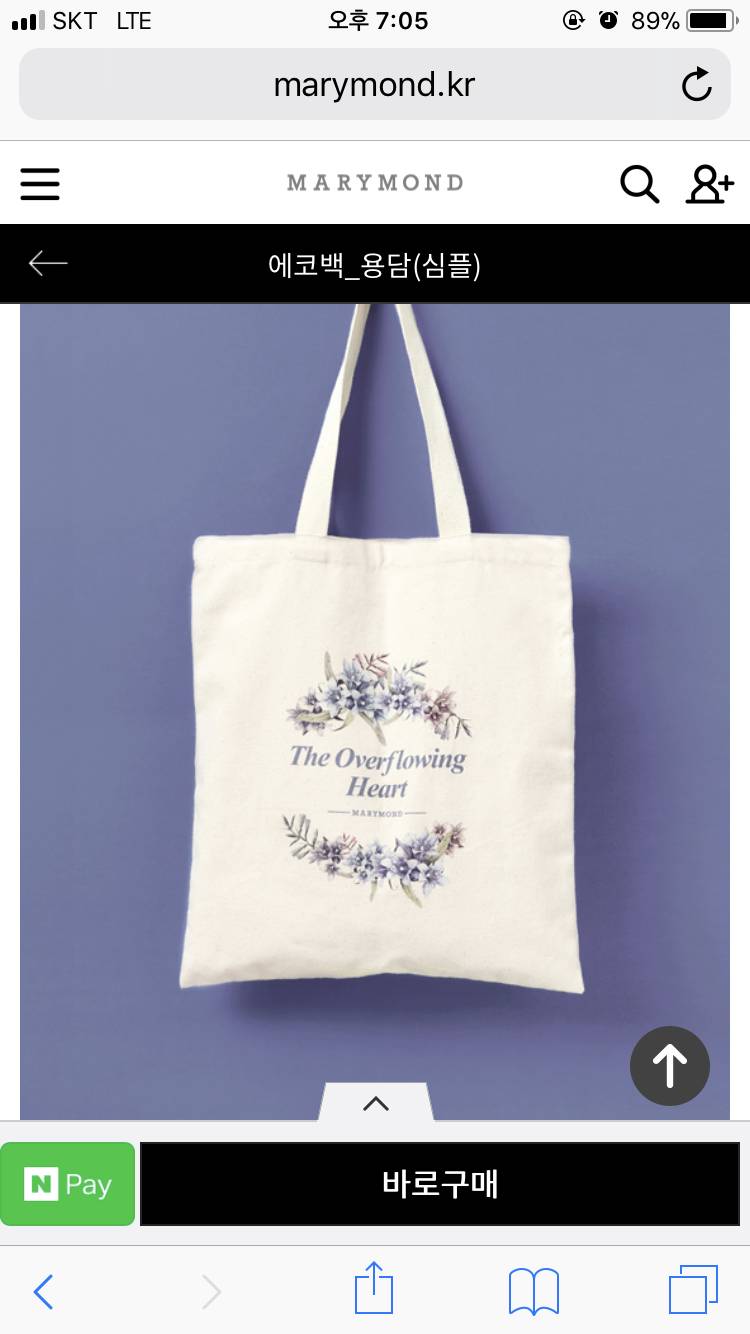Go back in Safari's bottom toolbar

tap(43, 1291)
